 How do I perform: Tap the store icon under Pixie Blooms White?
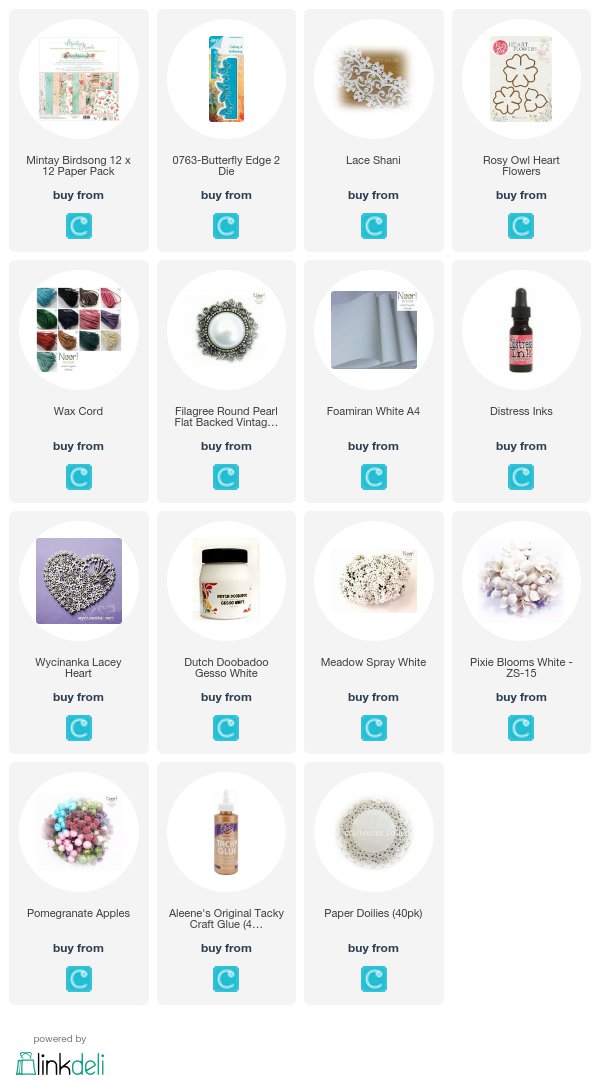click(x=521, y=729)
